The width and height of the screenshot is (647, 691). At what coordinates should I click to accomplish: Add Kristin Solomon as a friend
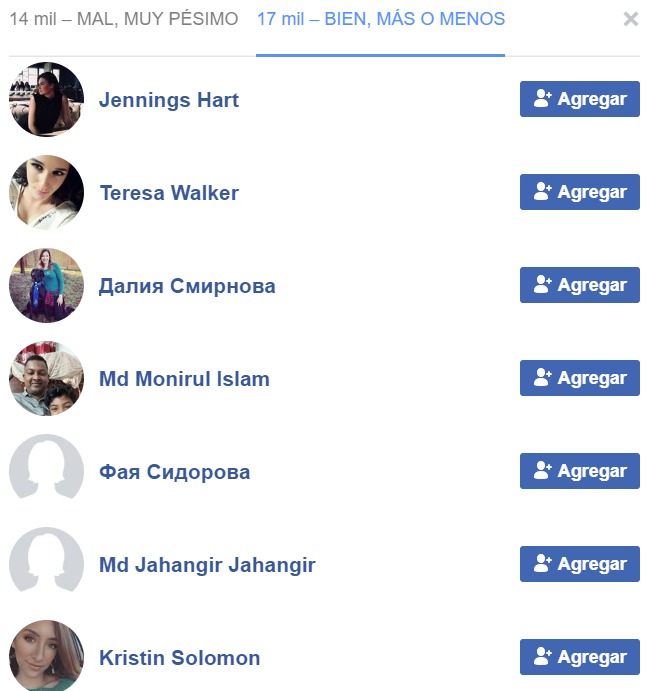(x=579, y=657)
